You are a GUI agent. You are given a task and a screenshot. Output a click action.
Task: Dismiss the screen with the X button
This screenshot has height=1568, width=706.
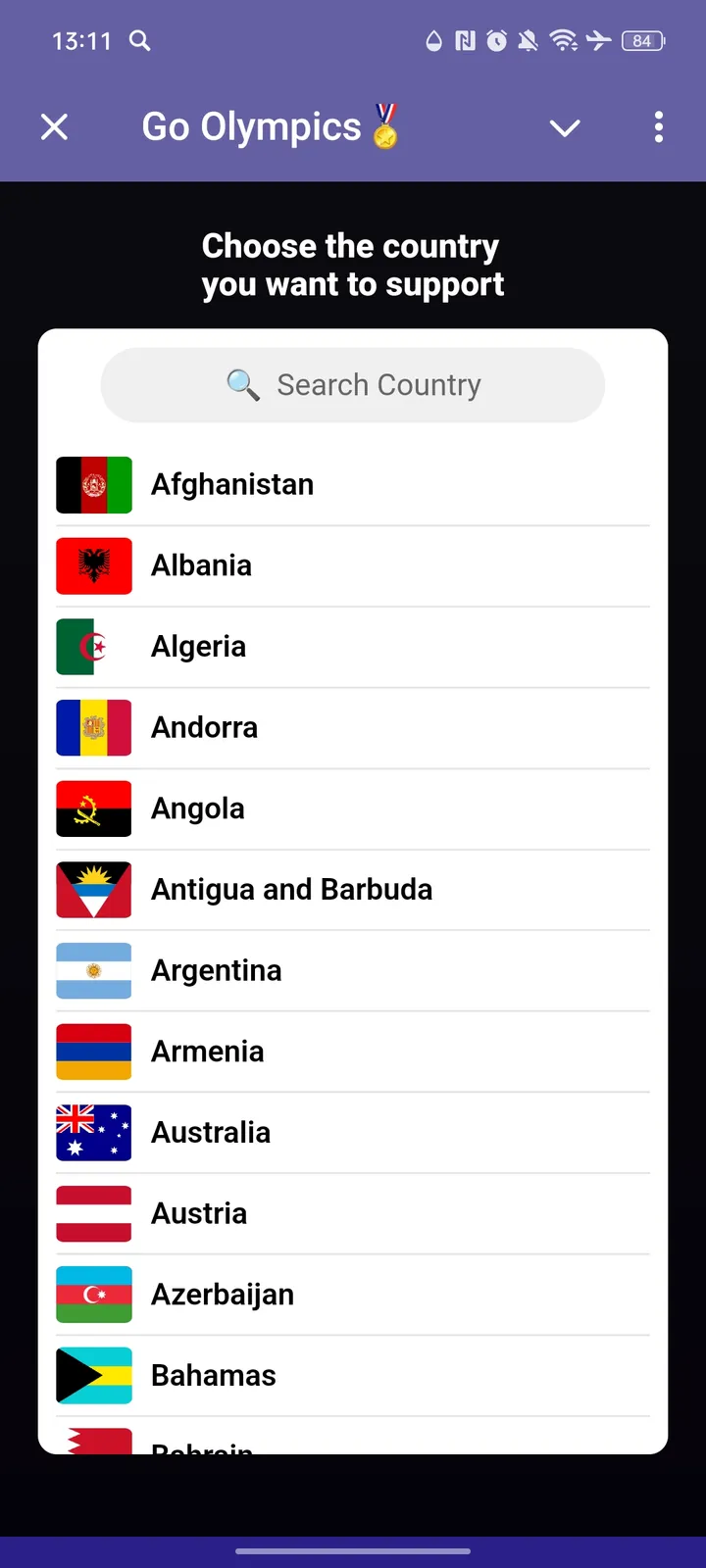[54, 127]
